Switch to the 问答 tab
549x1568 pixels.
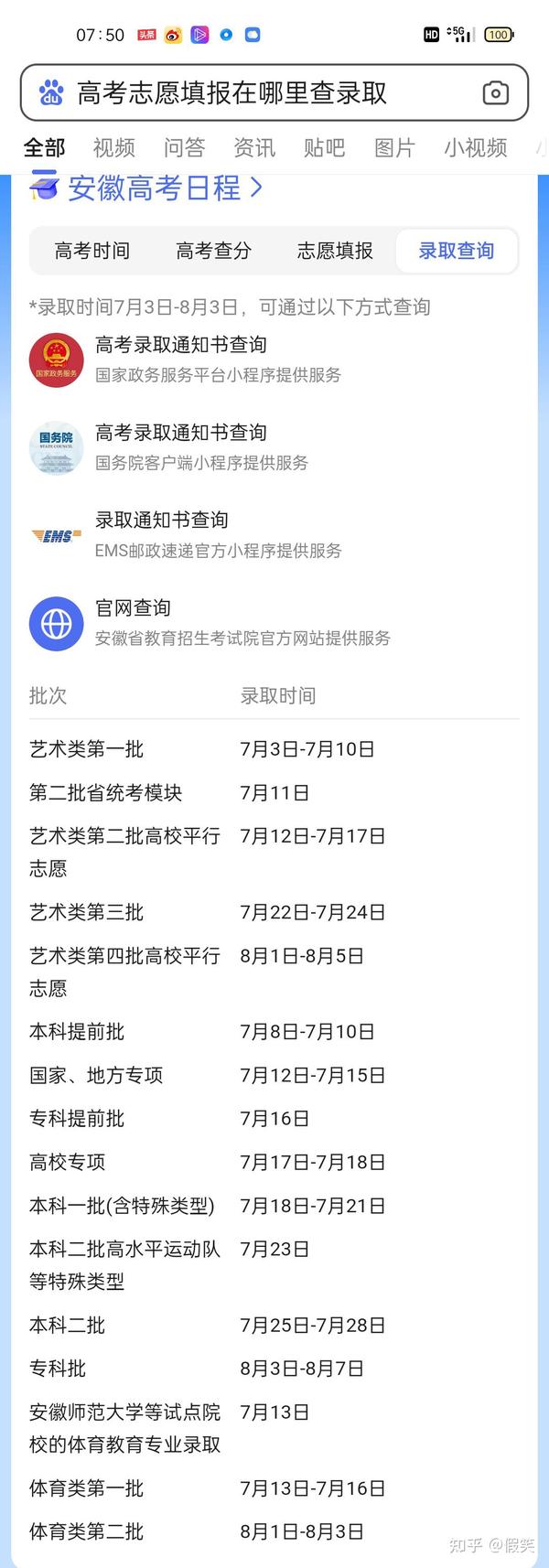tap(184, 148)
